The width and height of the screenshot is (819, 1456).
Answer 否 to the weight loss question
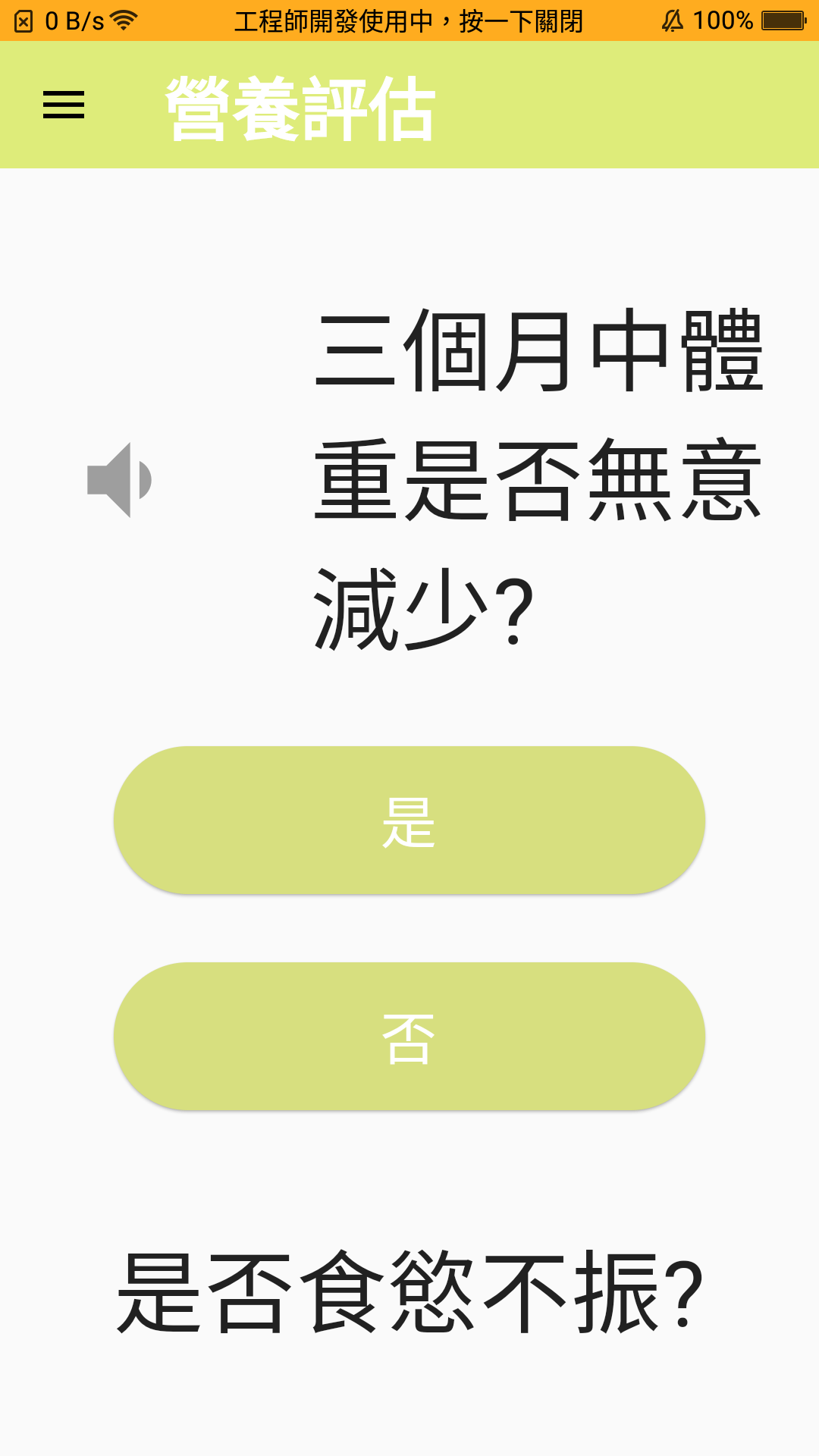tap(409, 1037)
